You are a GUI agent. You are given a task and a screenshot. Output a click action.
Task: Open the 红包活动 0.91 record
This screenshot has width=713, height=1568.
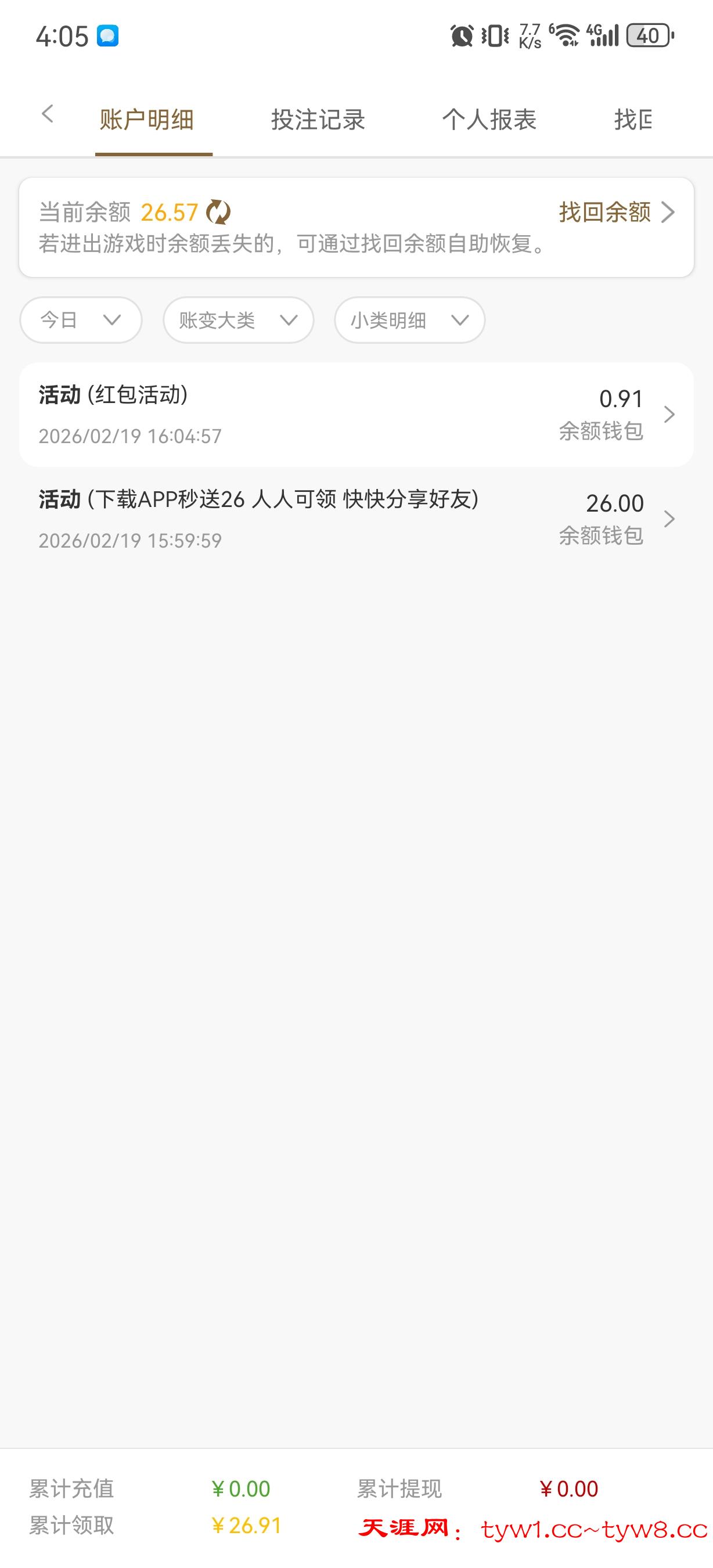(x=356, y=415)
